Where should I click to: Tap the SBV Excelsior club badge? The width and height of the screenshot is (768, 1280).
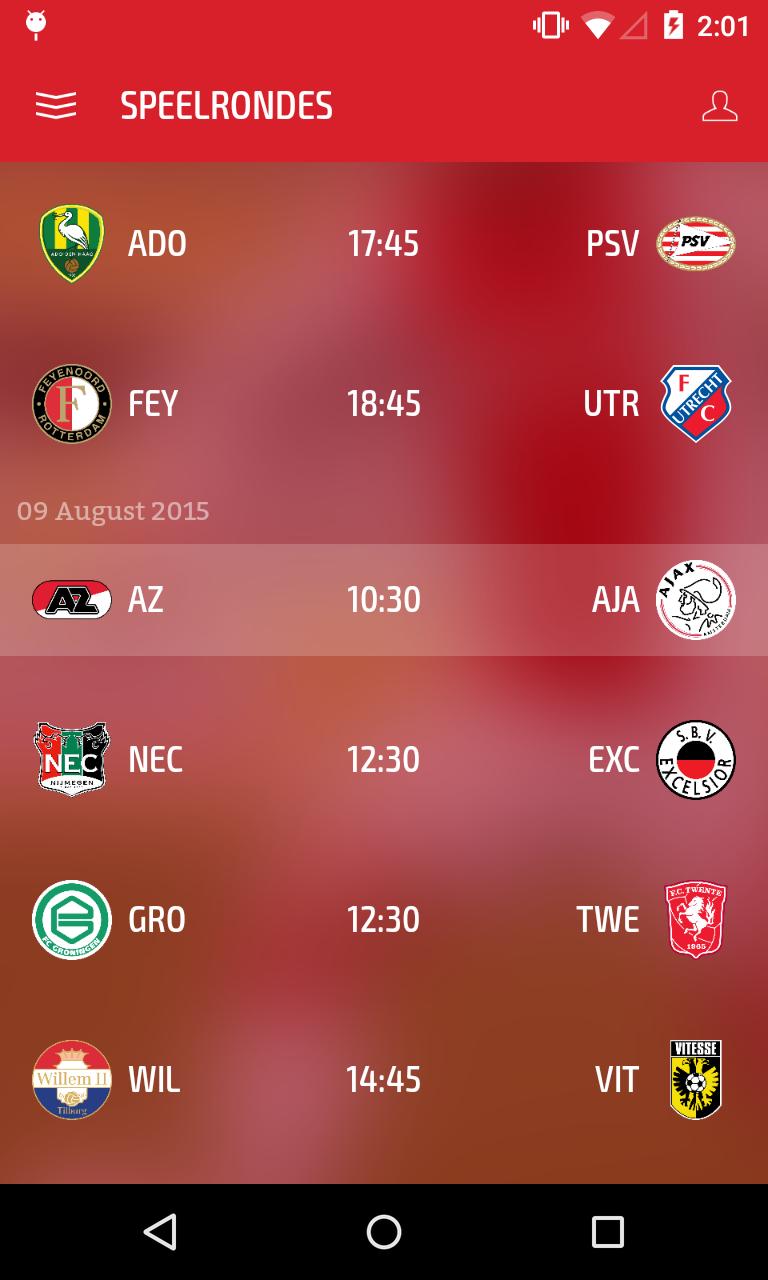pyautogui.click(x=696, y=759)
